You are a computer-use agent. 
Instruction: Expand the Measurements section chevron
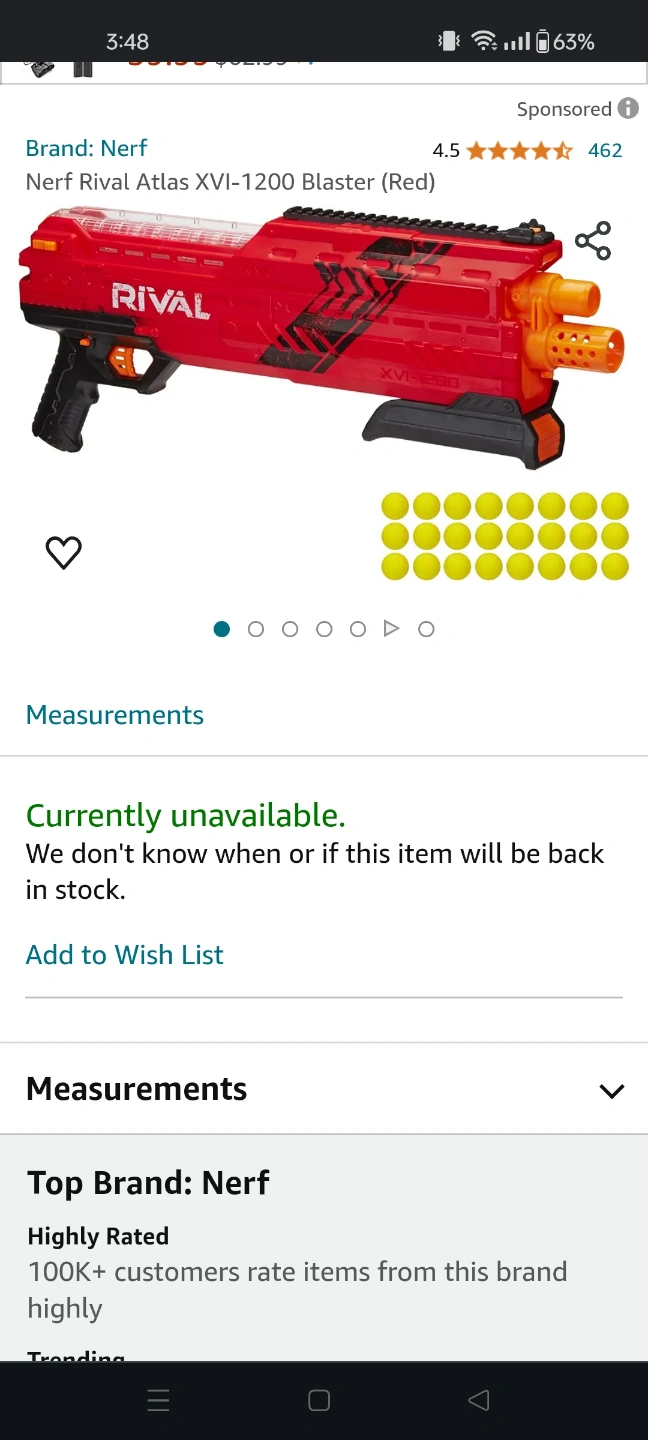pos(611,1090)
